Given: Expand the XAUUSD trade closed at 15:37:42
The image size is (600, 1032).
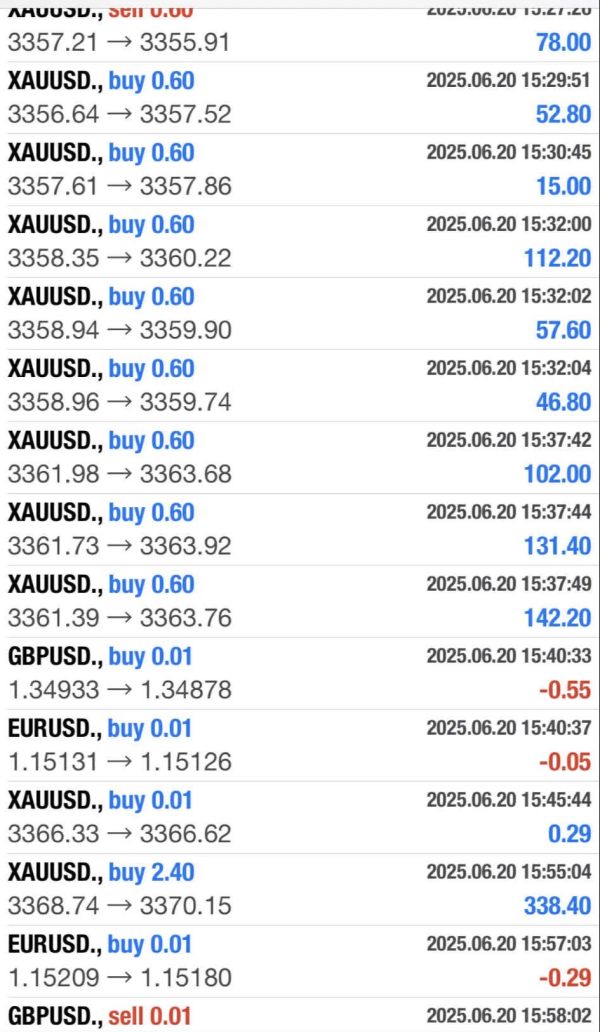Looking at the screenshot, I should coord(300,457).
